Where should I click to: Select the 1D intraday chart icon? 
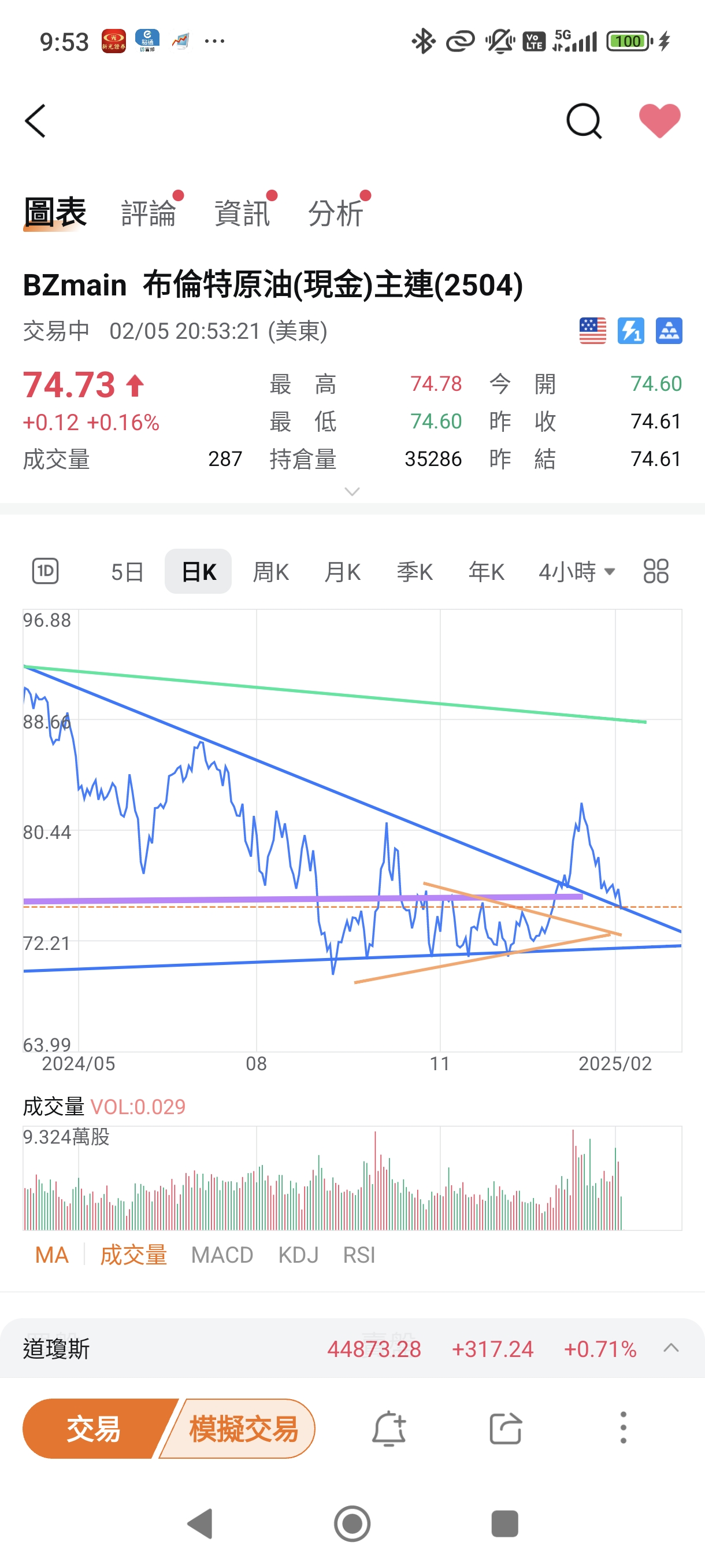pyautogui.click(x=45, y=571)
